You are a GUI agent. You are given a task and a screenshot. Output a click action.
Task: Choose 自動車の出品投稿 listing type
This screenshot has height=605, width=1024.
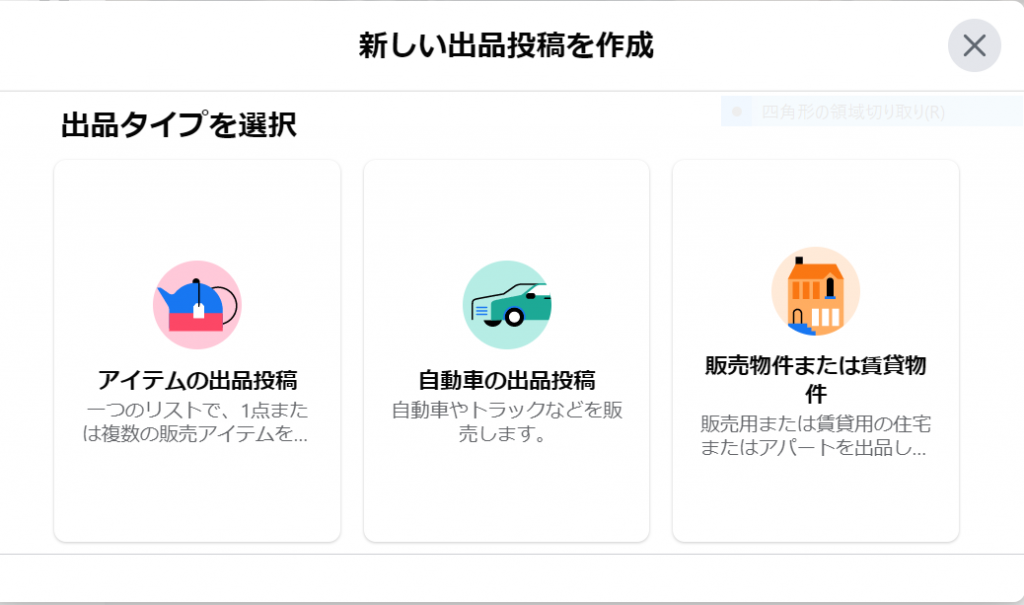click(506, 350)
